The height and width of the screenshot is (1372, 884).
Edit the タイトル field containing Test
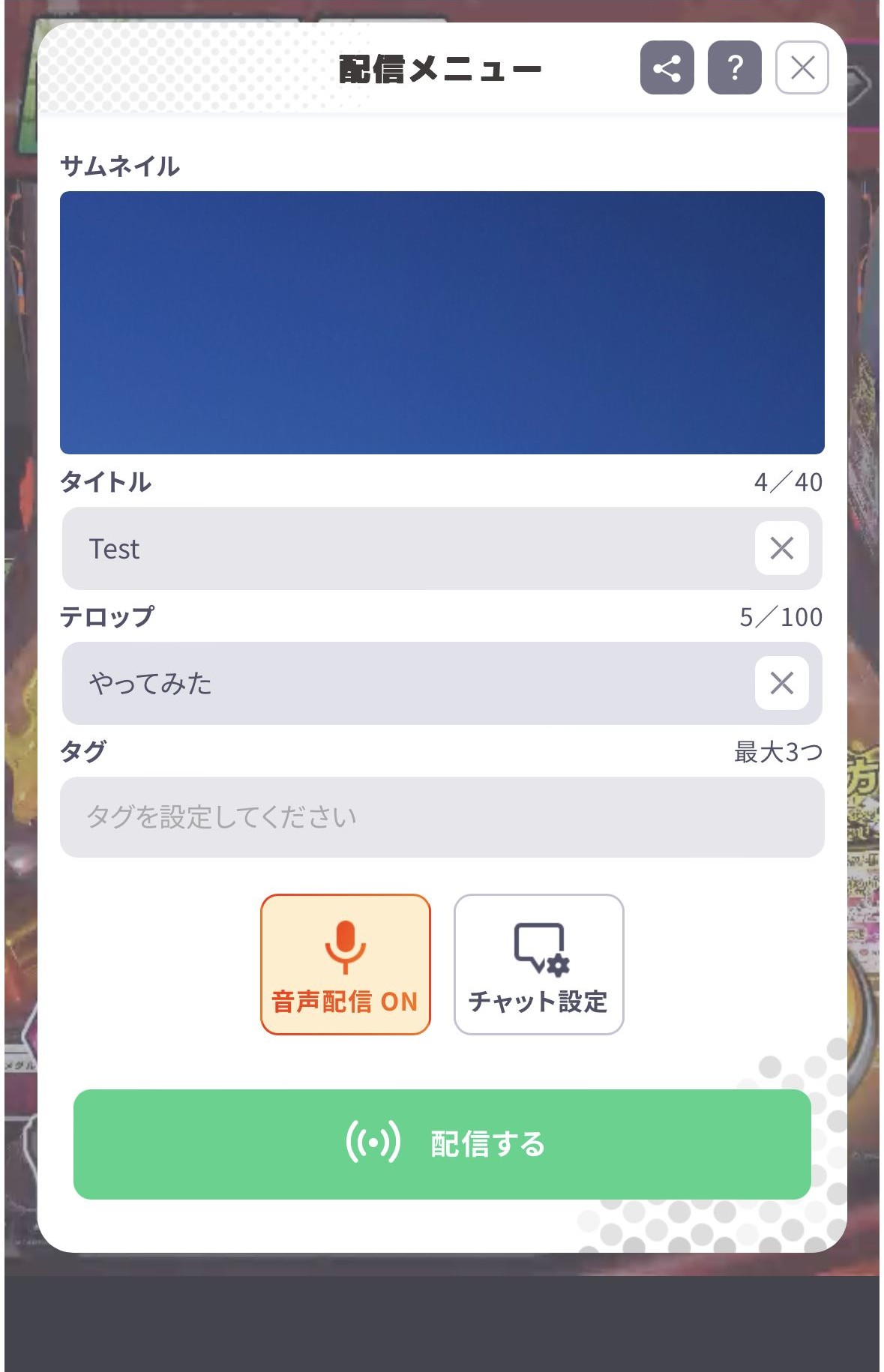coord(405,549)
